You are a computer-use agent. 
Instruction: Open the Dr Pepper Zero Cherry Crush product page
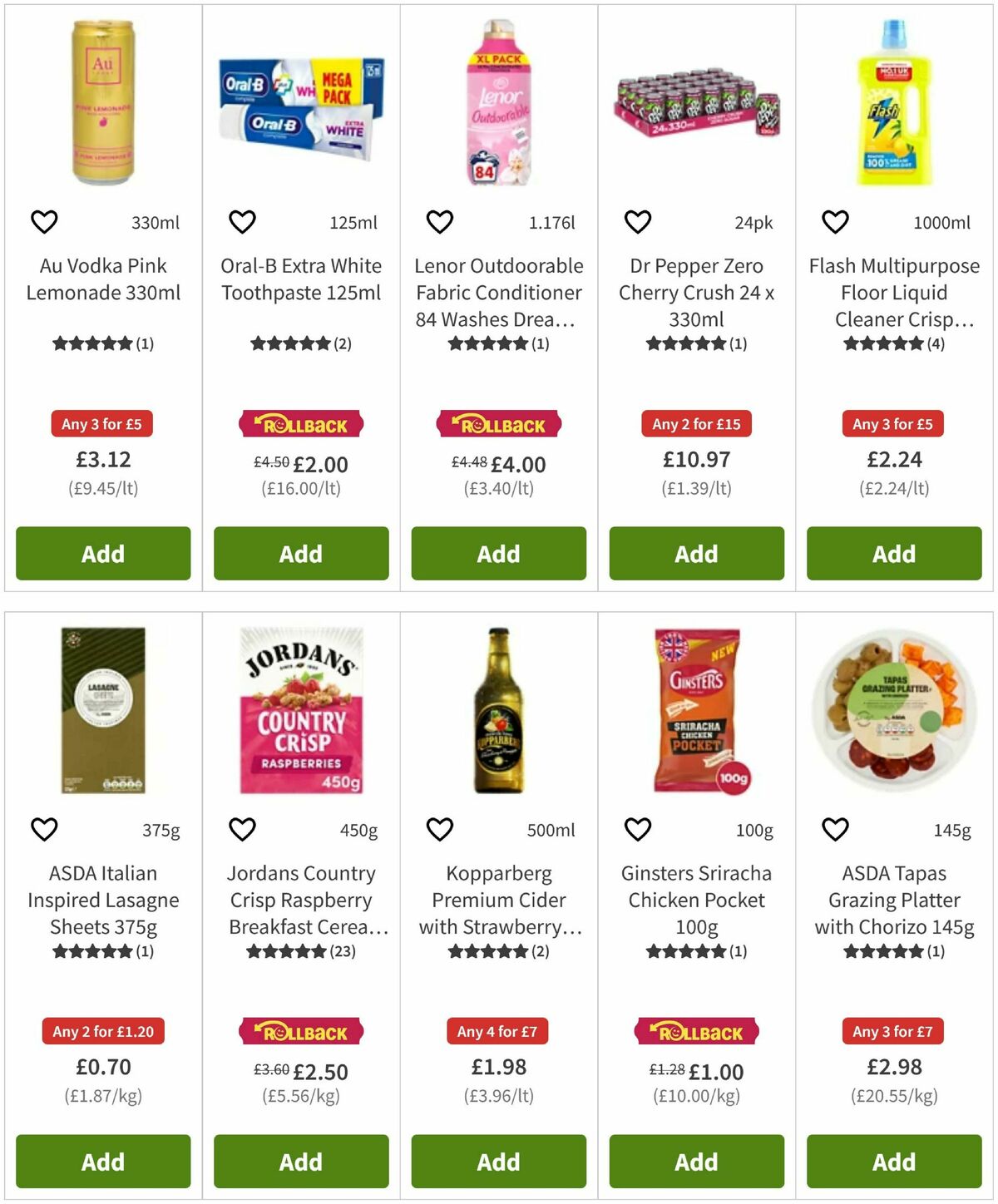coord(695,293)
